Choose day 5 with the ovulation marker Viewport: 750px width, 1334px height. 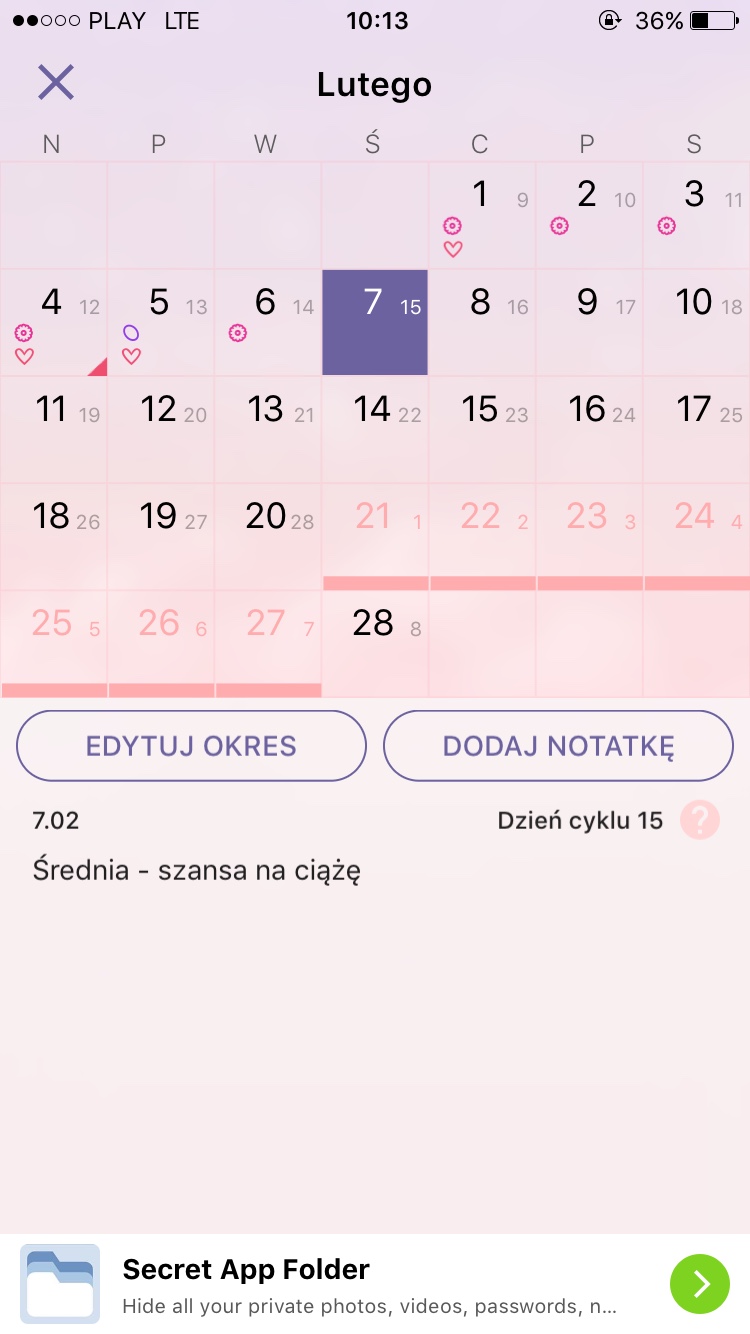pyautogui.click(x=160, y=322)
